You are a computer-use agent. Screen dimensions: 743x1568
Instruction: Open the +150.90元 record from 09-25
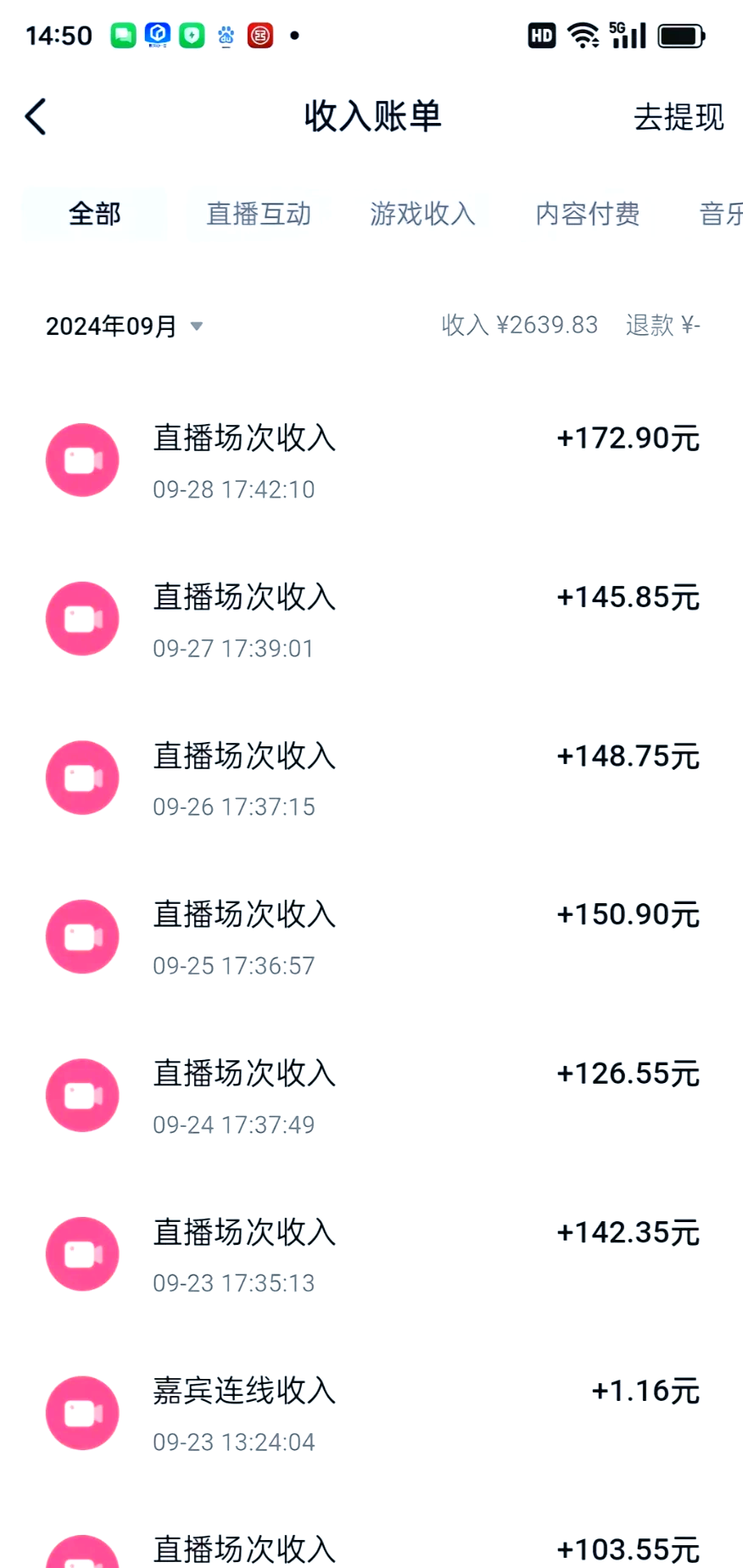coord(371,937)
